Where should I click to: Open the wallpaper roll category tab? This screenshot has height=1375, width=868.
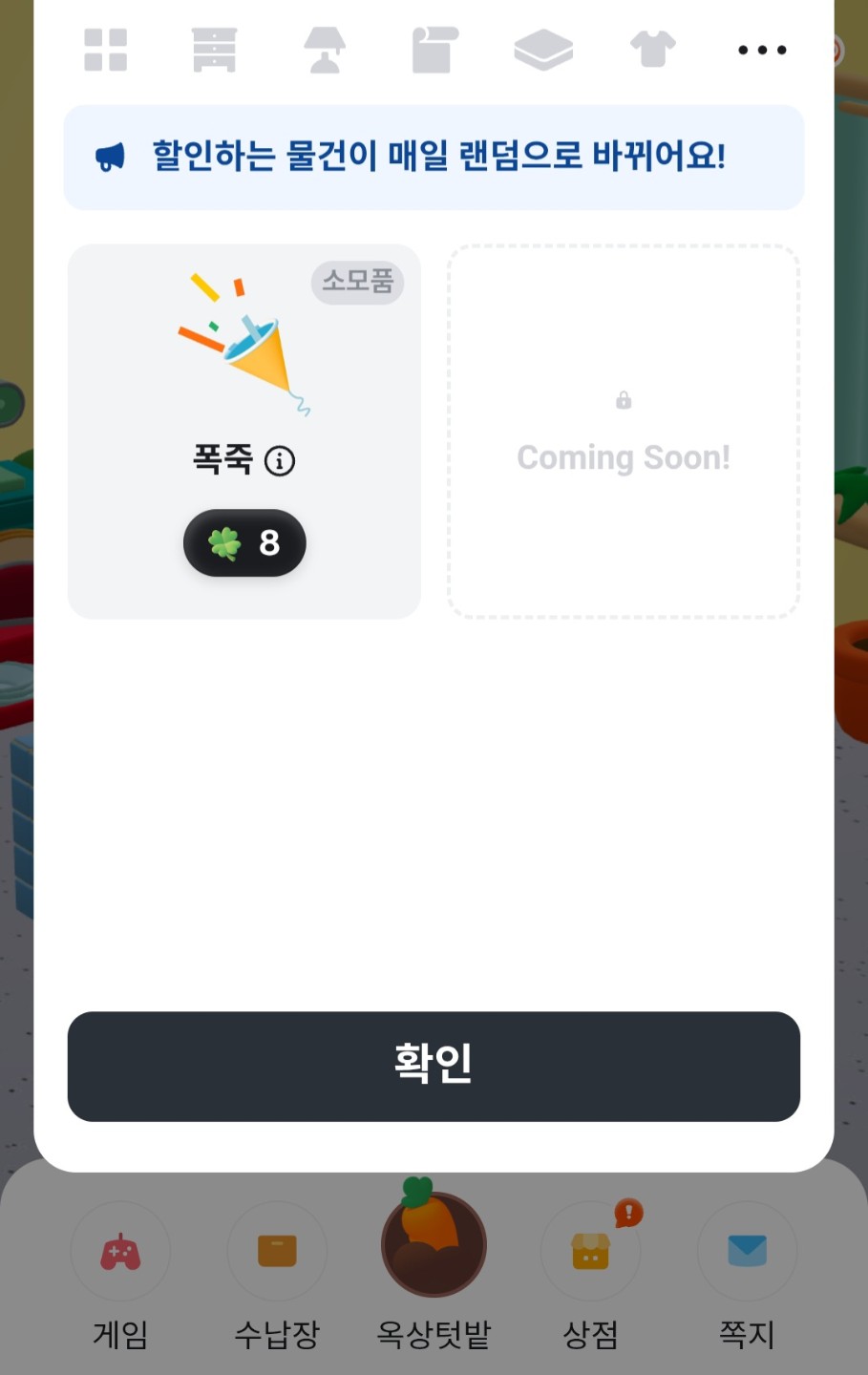coord(434,51)
